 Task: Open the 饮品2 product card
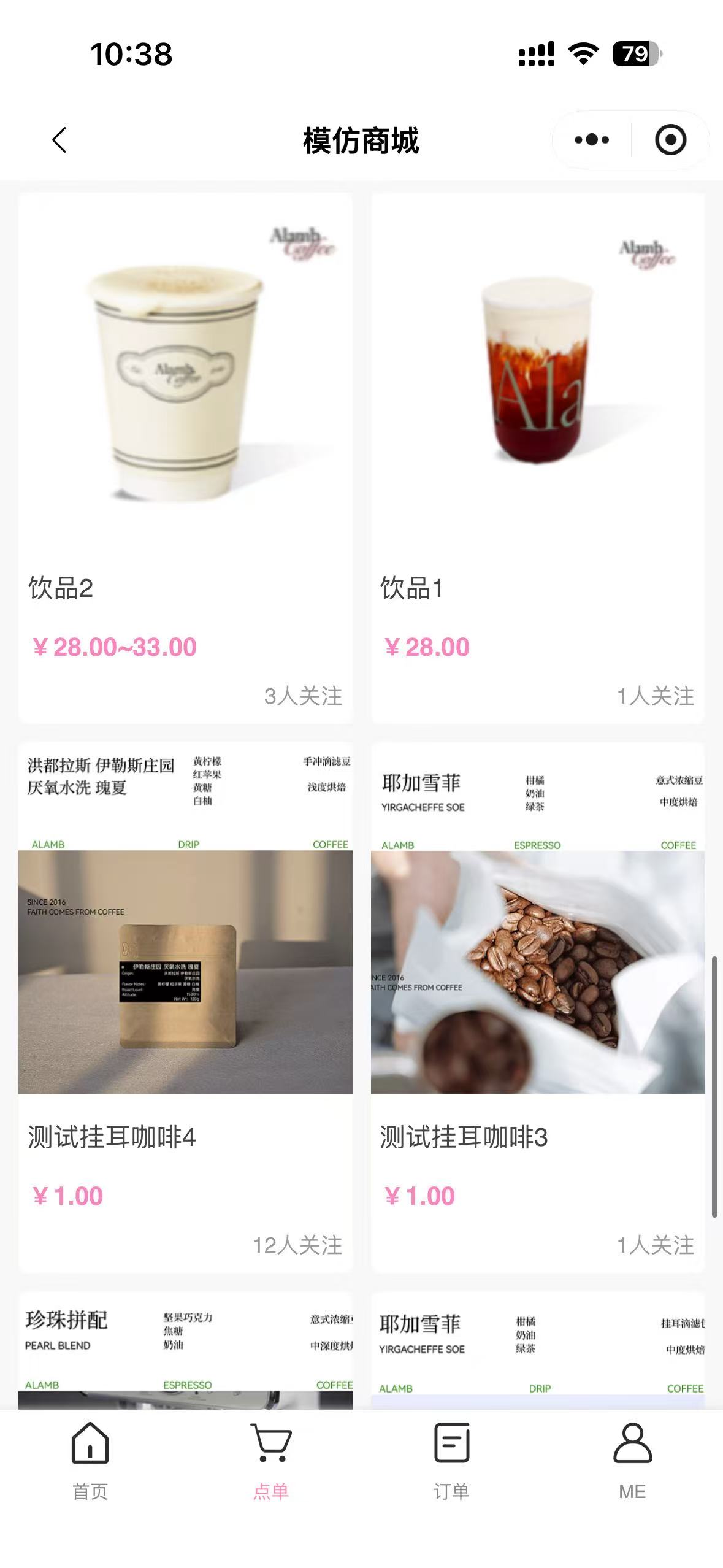185,458
